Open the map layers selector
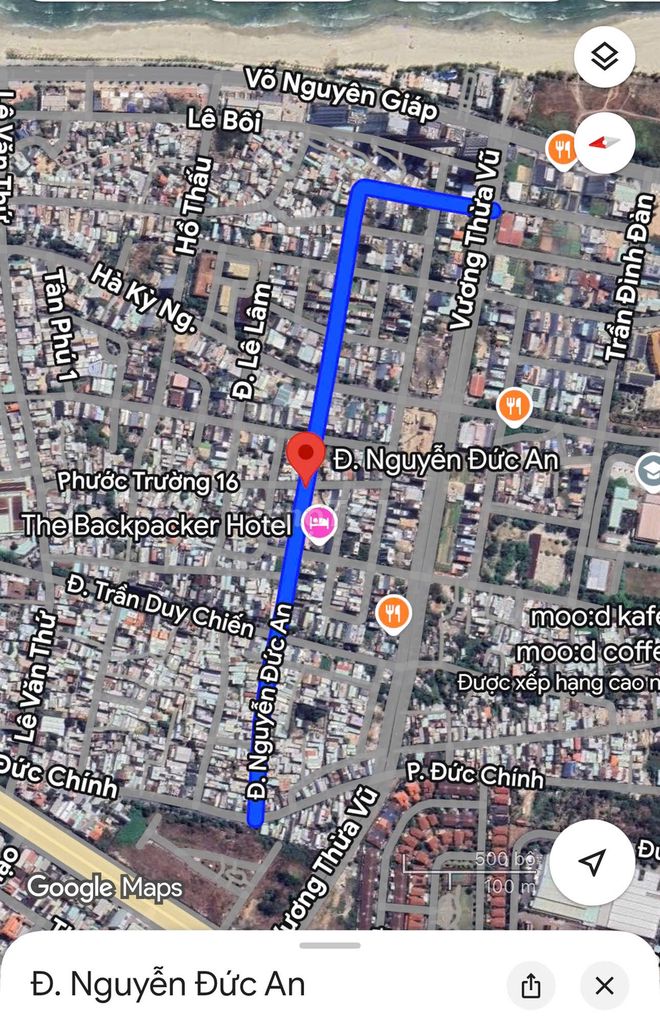Viewport: 660px width, 1024px height. click(x=604, y=57)
